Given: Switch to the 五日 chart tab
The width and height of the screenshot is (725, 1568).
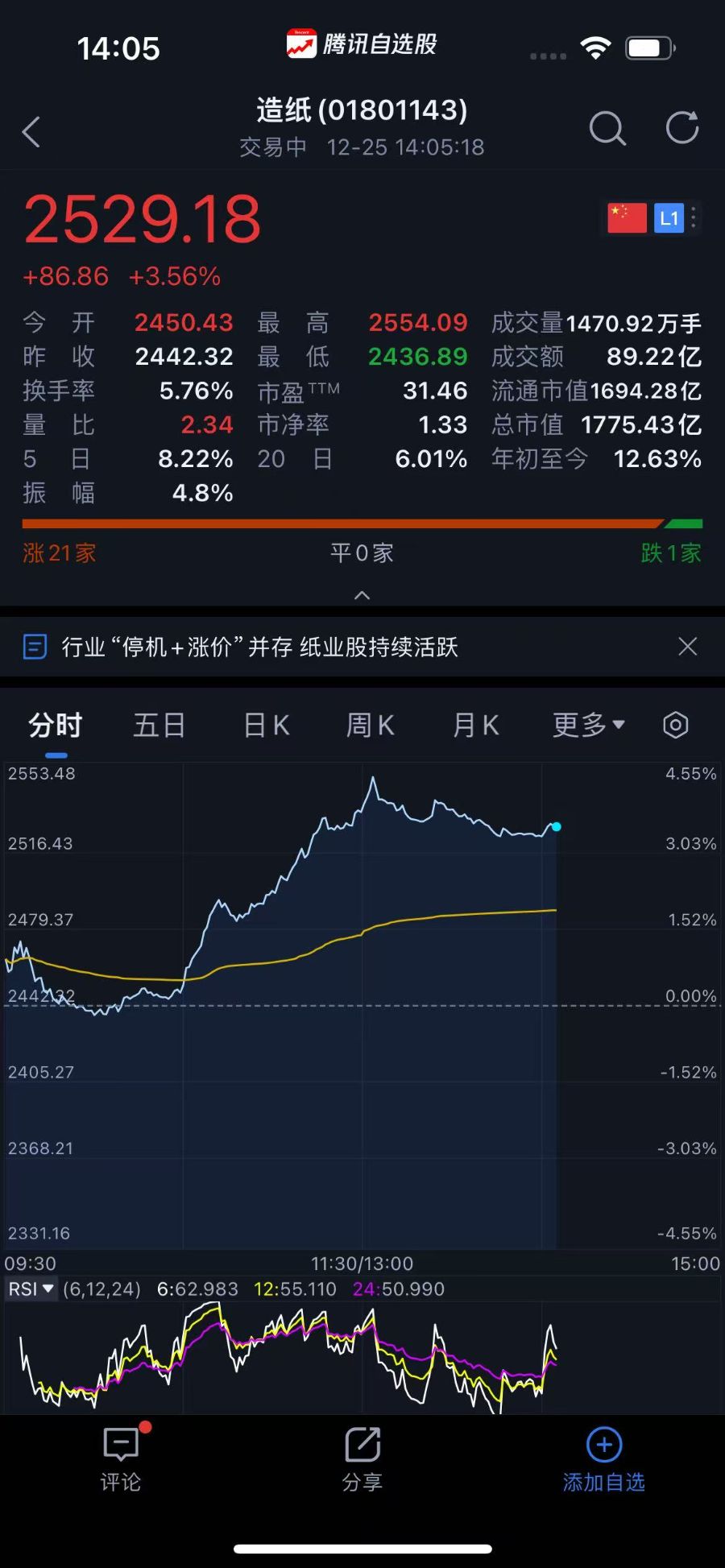Looking at the screenshot, I should coord(159,726).
